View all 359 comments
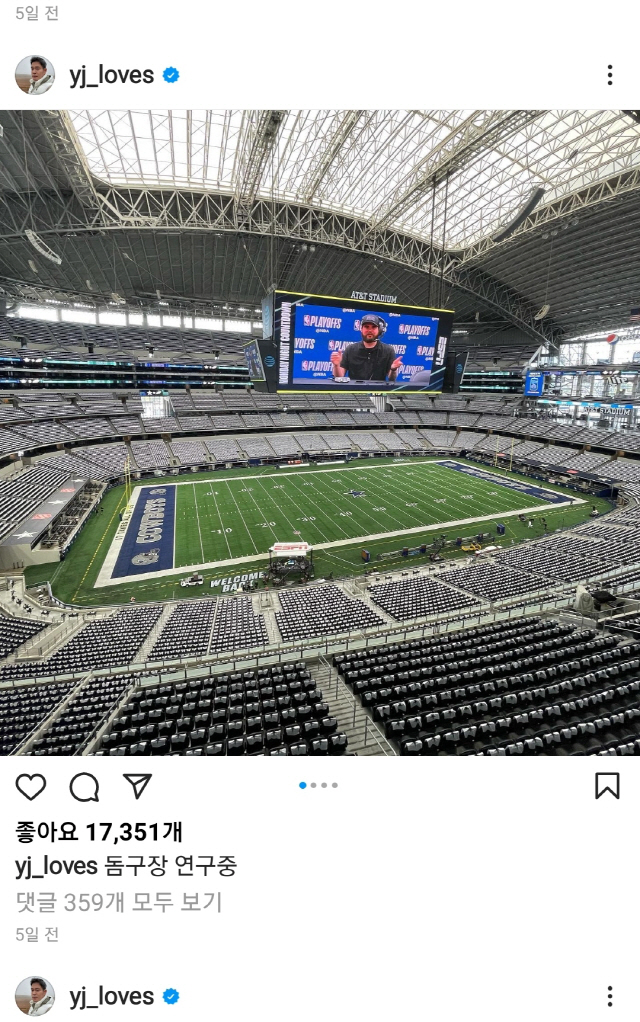This screenshot has width=640, height=1022. point(119,902)
